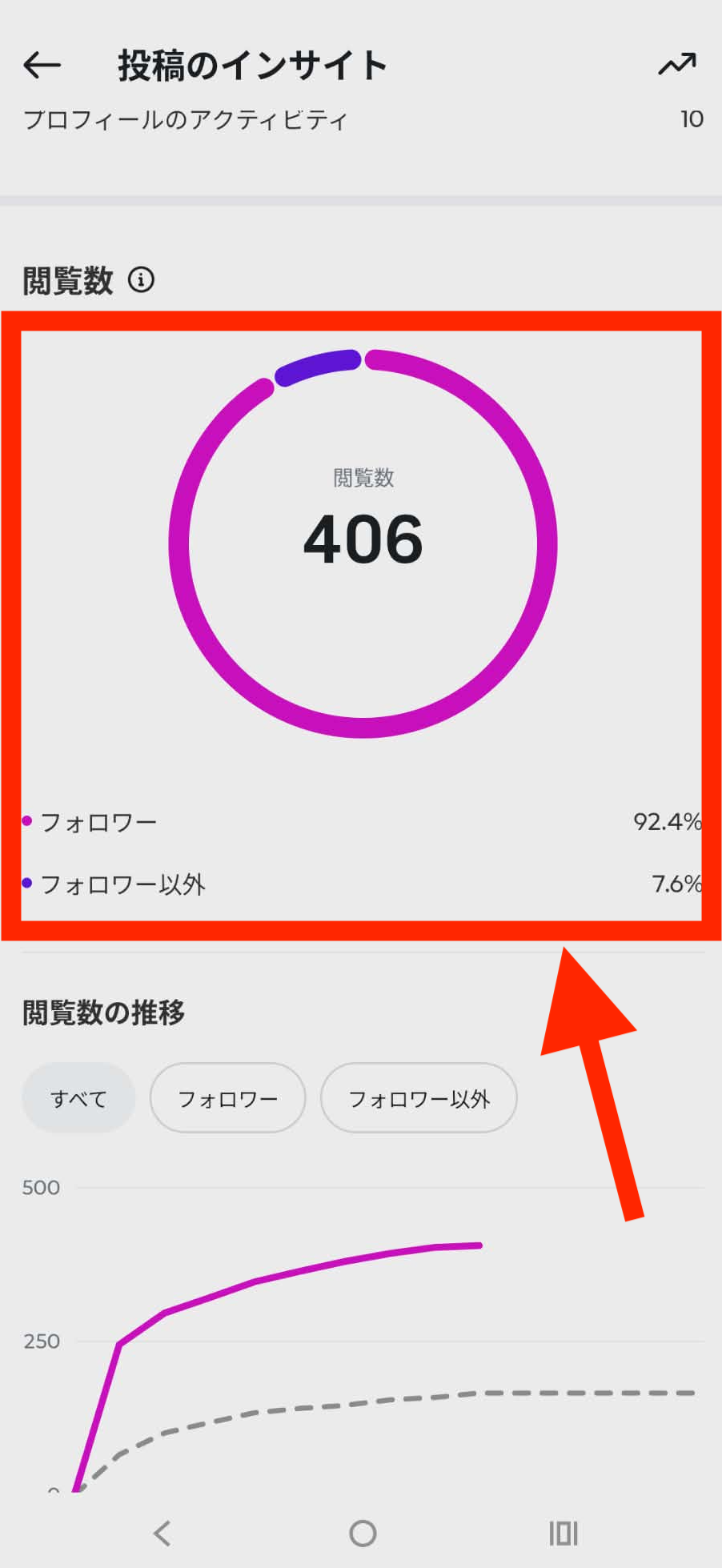The width and height of the screenshot is (722, 1568).
Task: Open the trending arrow icon
Action: [677, 64]
